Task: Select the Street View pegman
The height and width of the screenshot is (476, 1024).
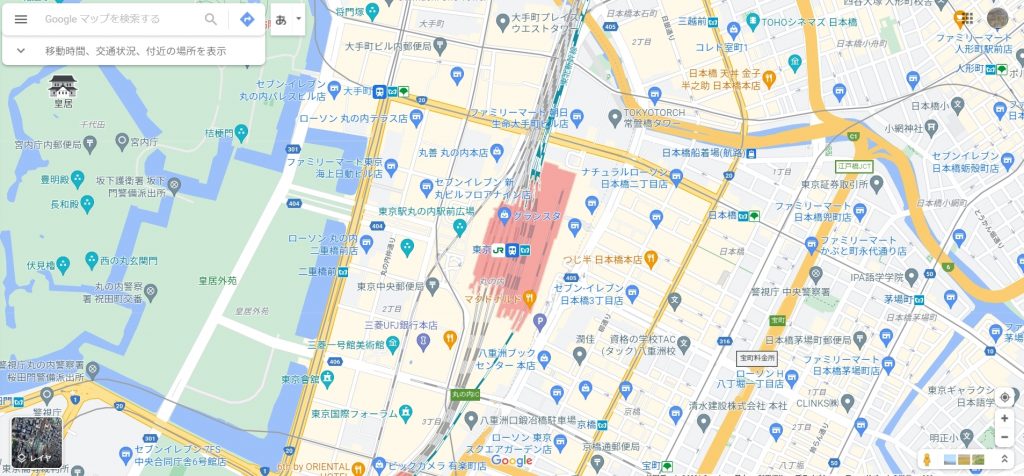Action: (927, 459)
